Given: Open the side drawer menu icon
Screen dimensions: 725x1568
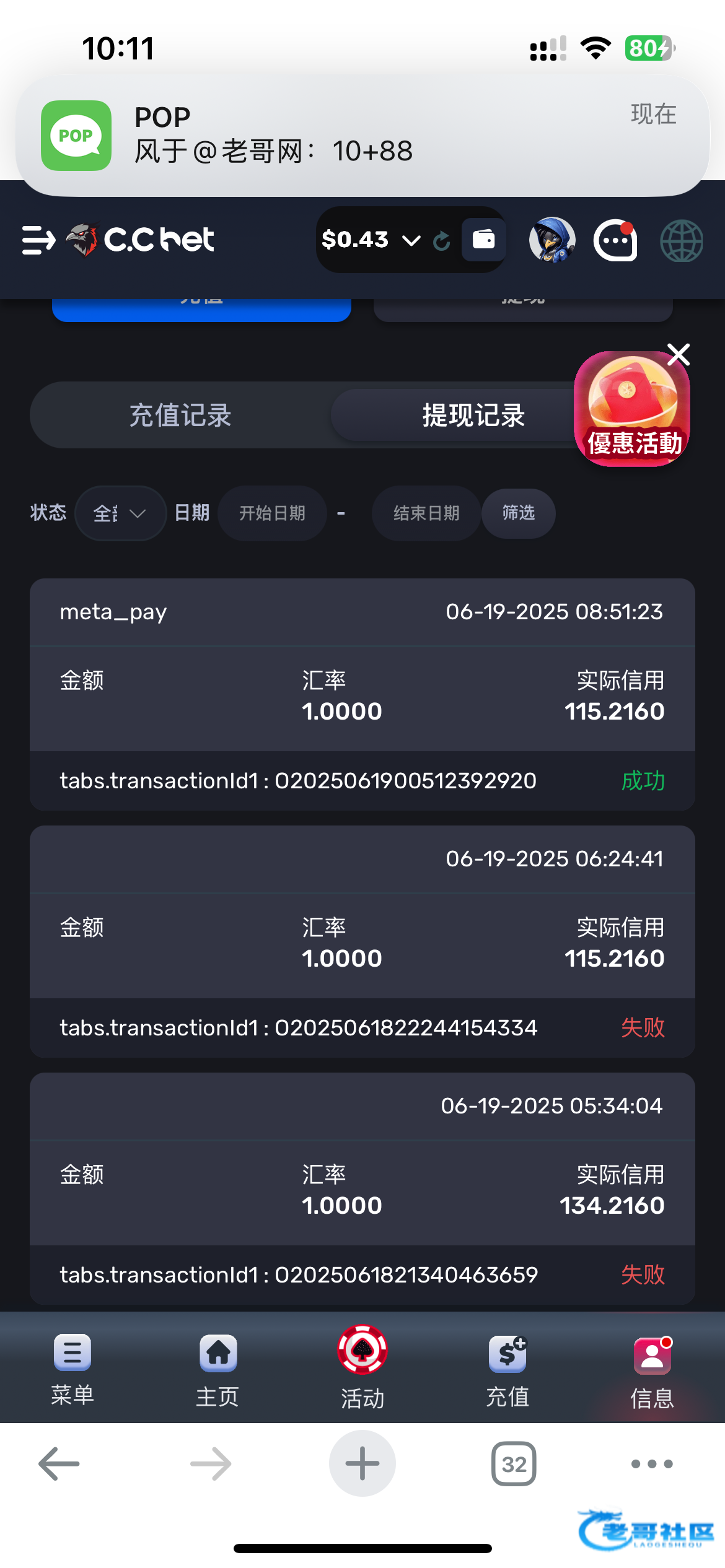Looking at the screenshot, I should click(38, 240).
